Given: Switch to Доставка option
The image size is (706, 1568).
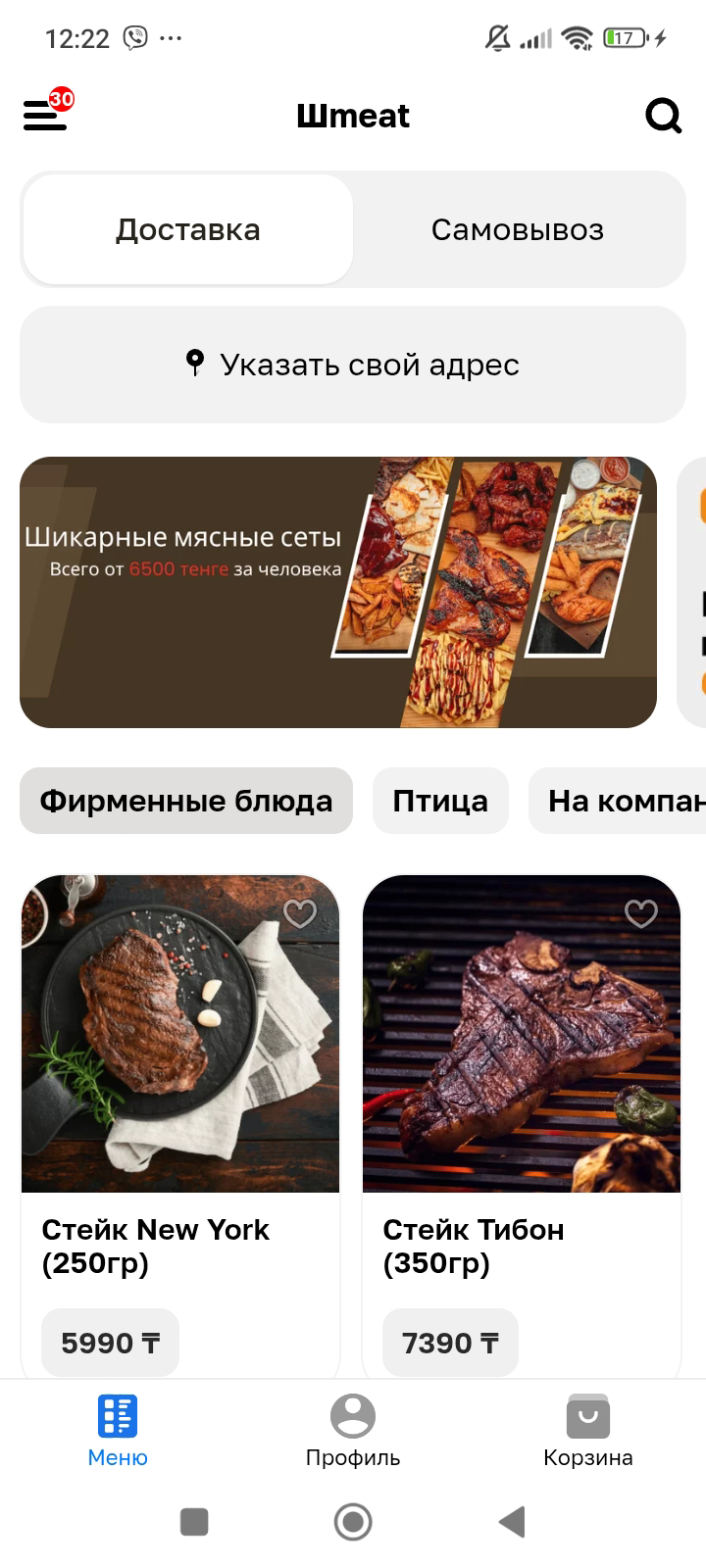Looking at the screenshot, I should tap(187, 229).
